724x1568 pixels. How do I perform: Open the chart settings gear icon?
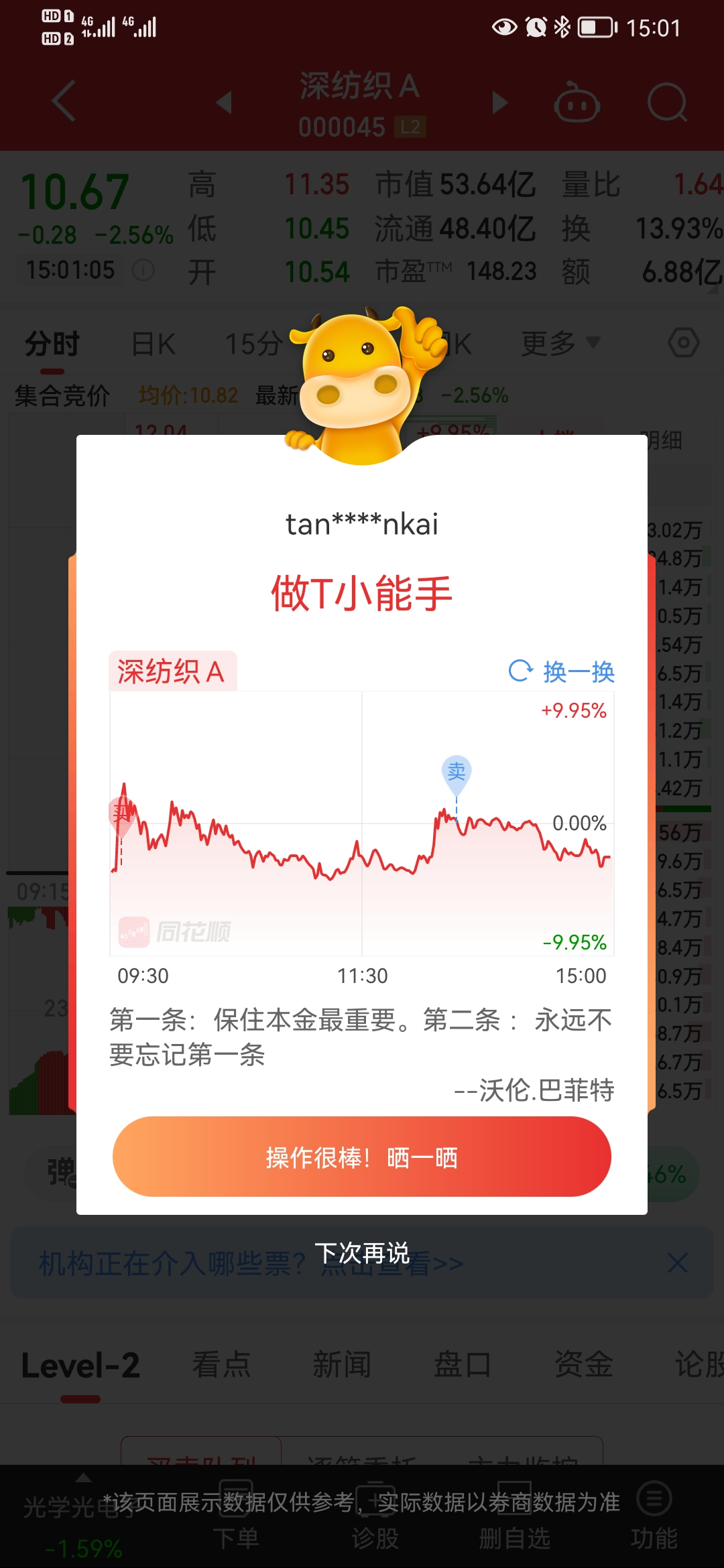click(x=686, y=343)
